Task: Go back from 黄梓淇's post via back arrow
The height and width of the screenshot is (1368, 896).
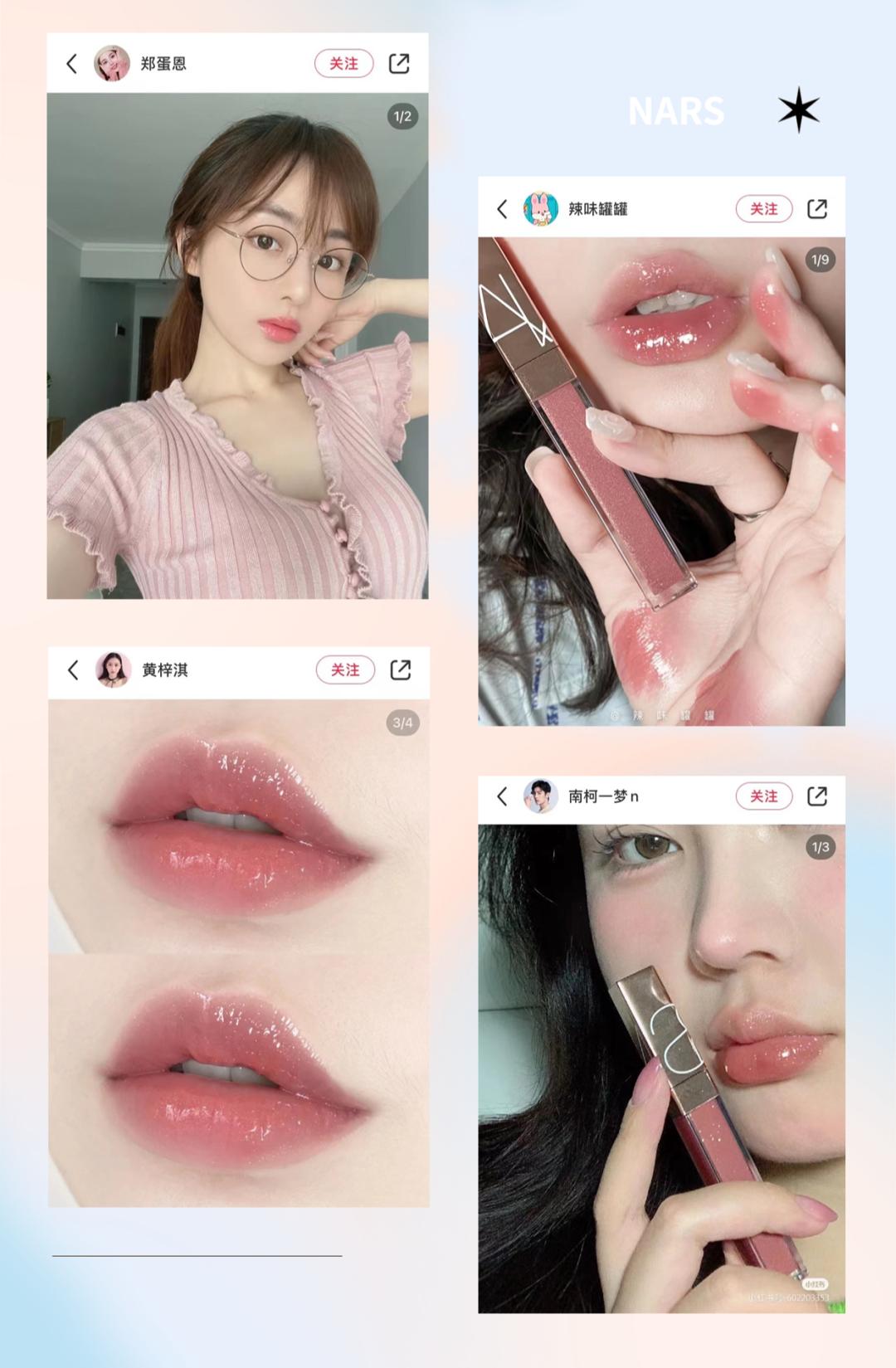Action: (71, 669)
